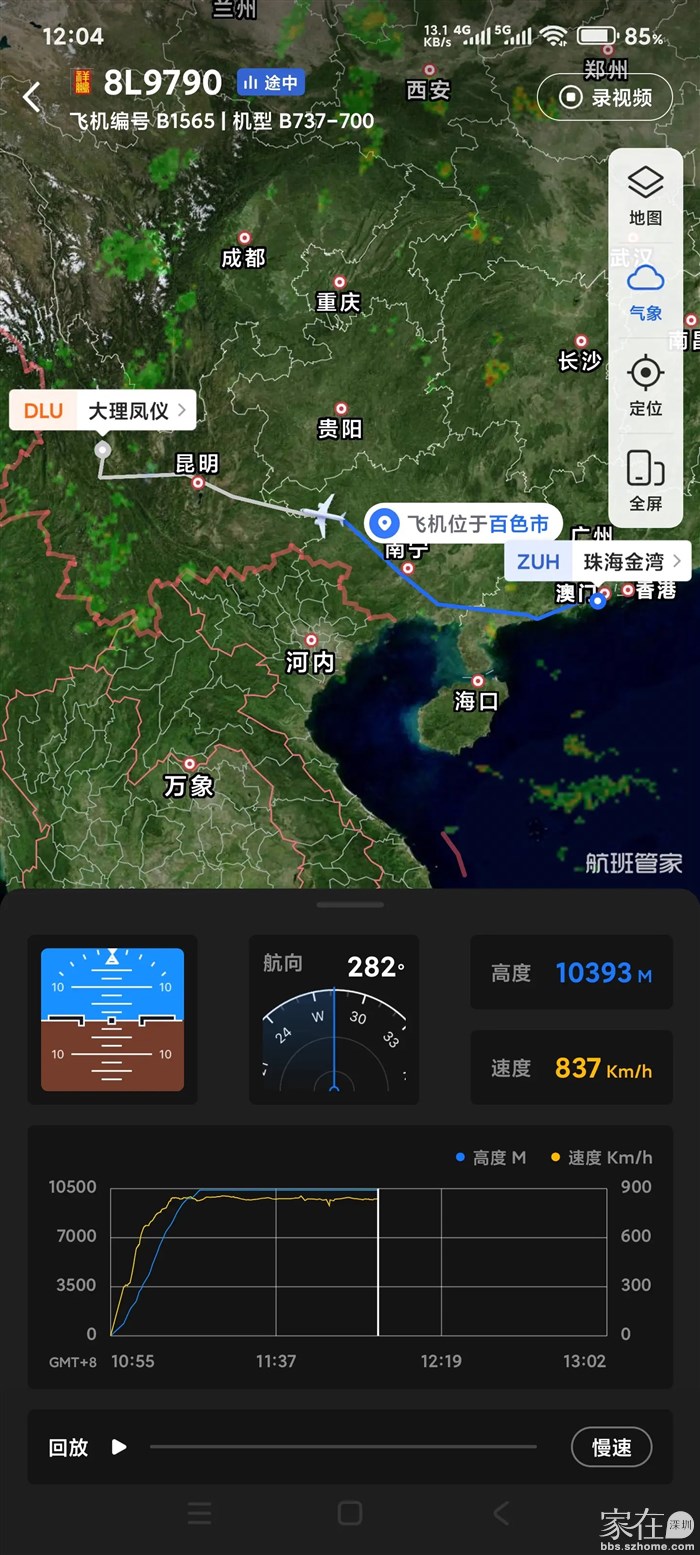The height and width of the screenshot is (1555, 700).
Task: Tap the system home button
Action: (x=350, y=1513)
